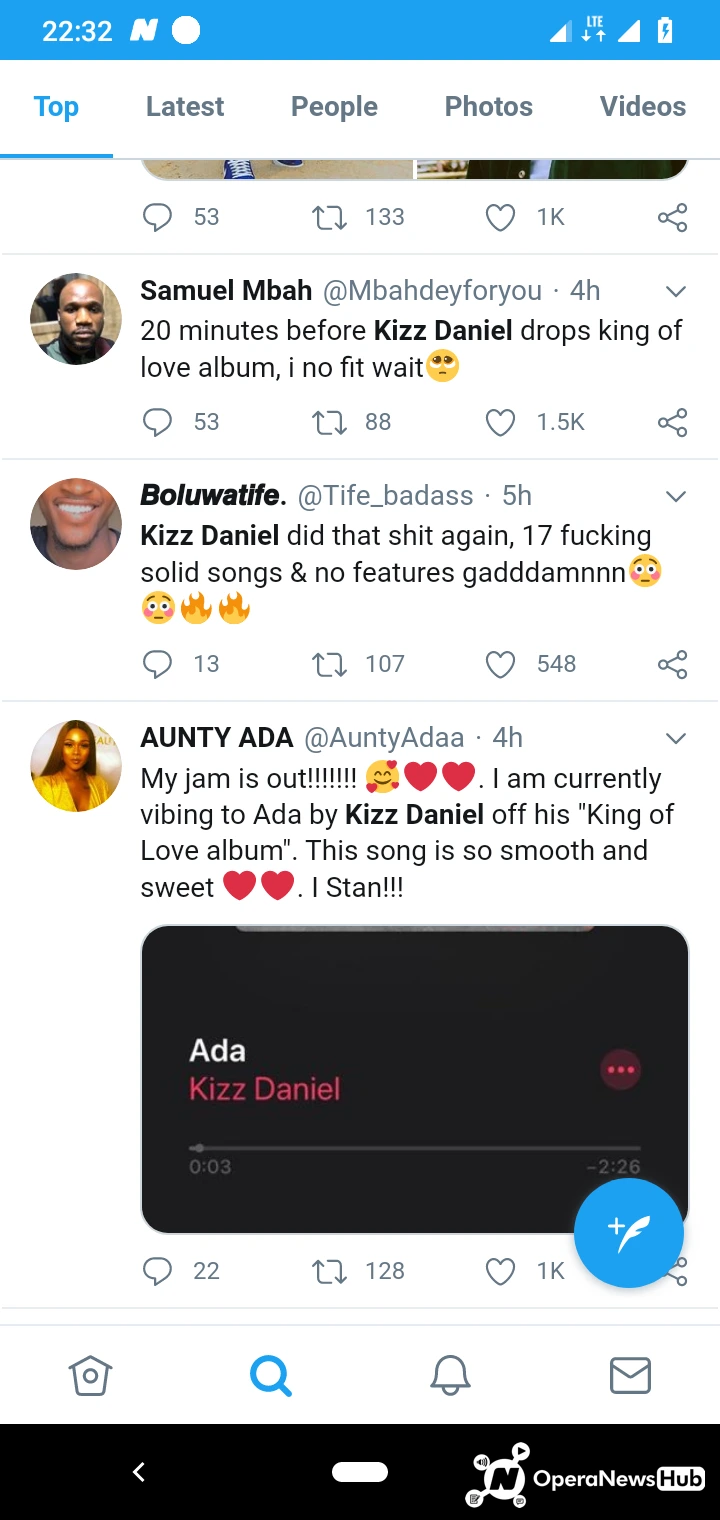
Task: Retweet AUNTY ADA's tweet
Action: pyautogui.click(x=330, y=1271)
